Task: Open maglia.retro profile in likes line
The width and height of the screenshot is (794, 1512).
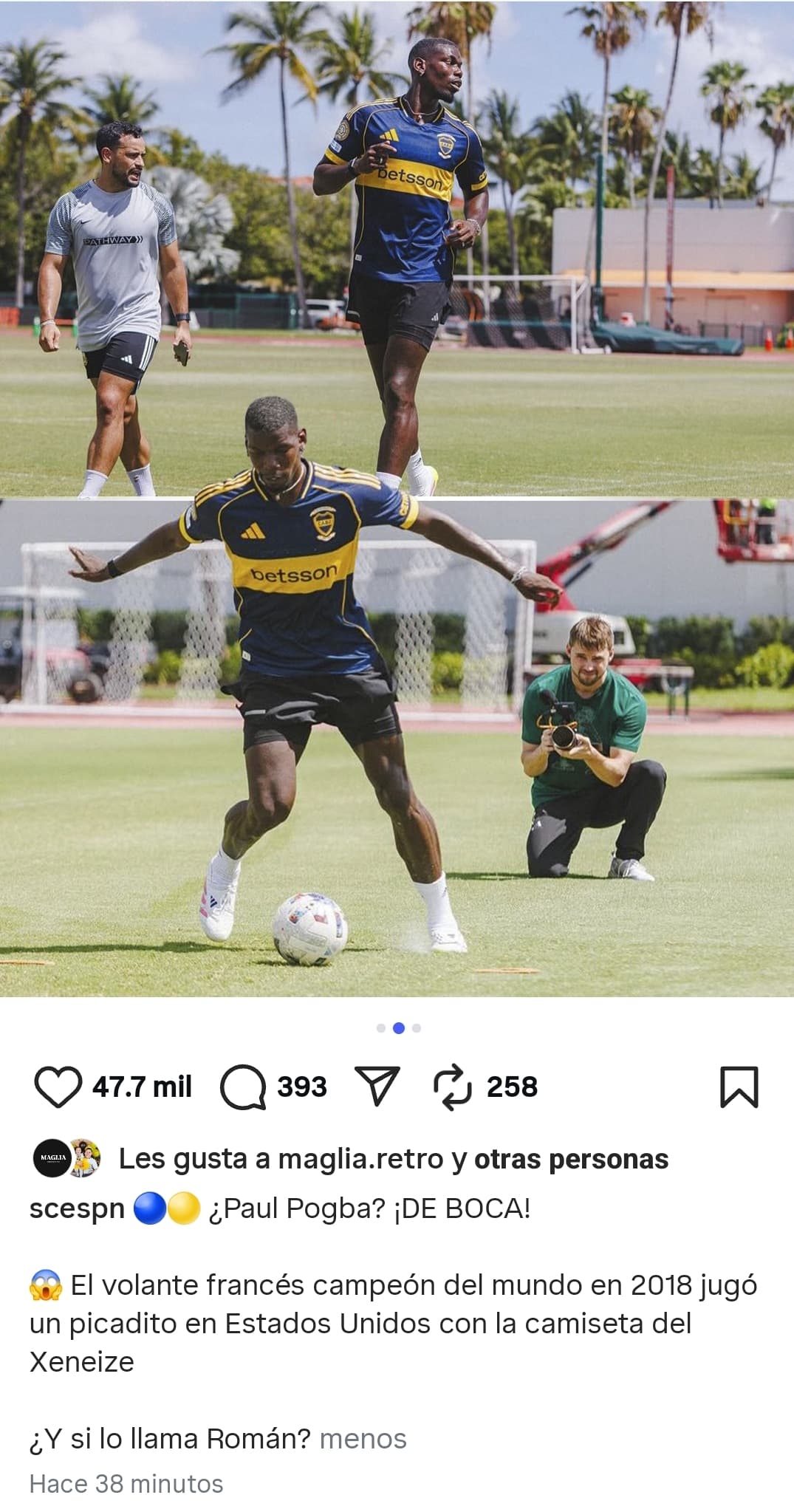Action: (x=360, y=1159)
